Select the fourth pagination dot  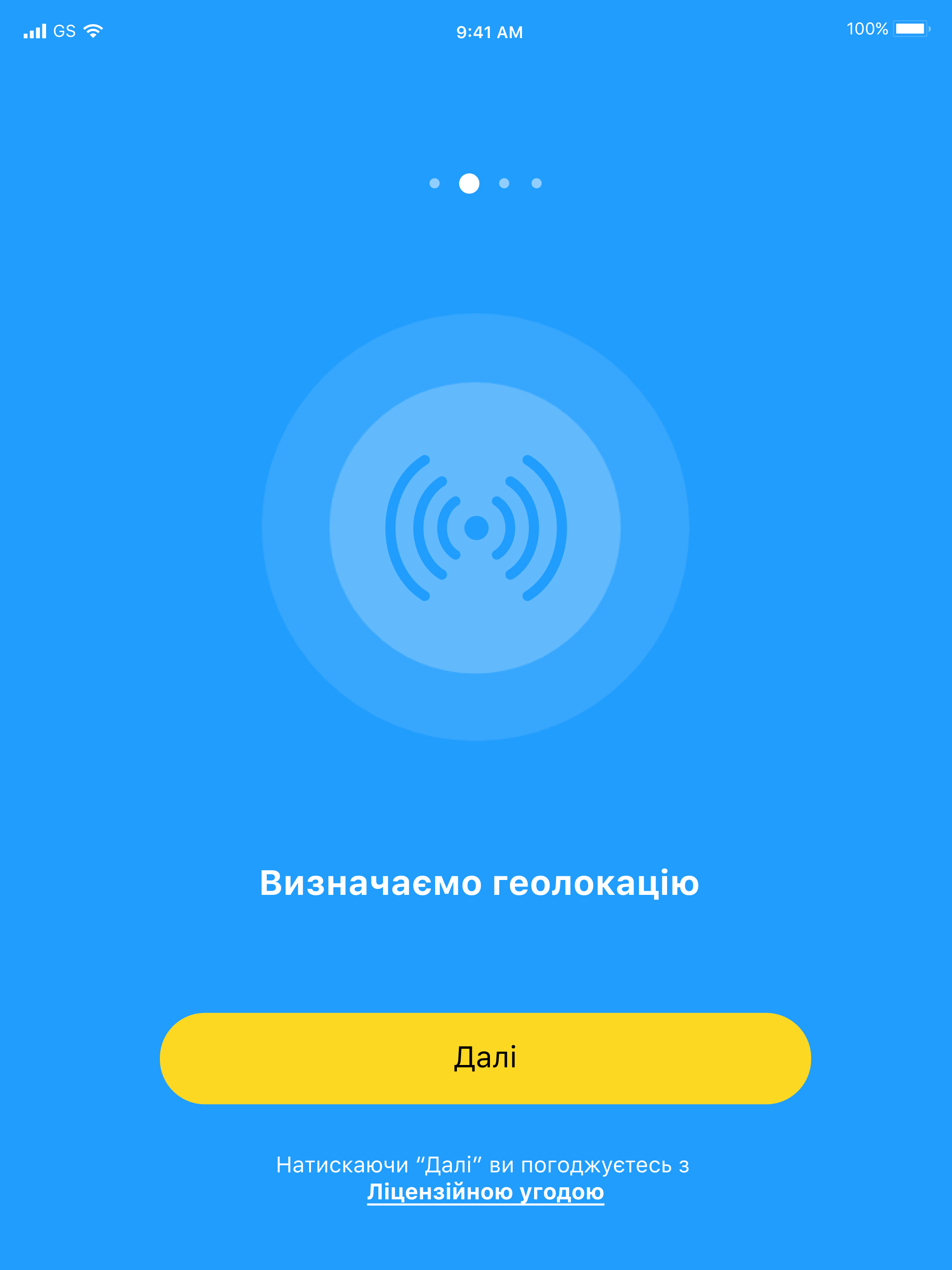(536, 183)
